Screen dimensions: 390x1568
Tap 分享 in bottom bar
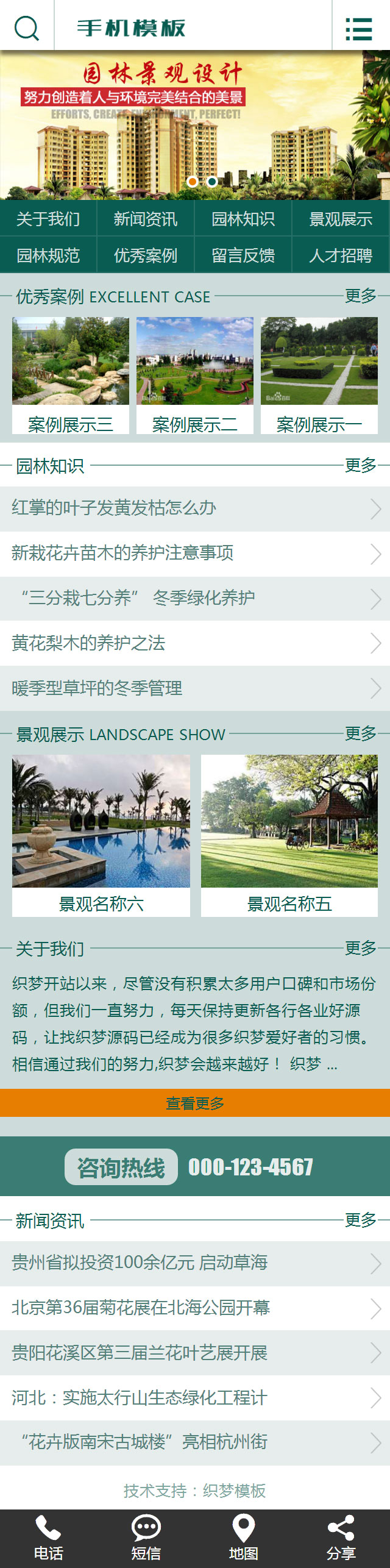[x=341, y=1538]
